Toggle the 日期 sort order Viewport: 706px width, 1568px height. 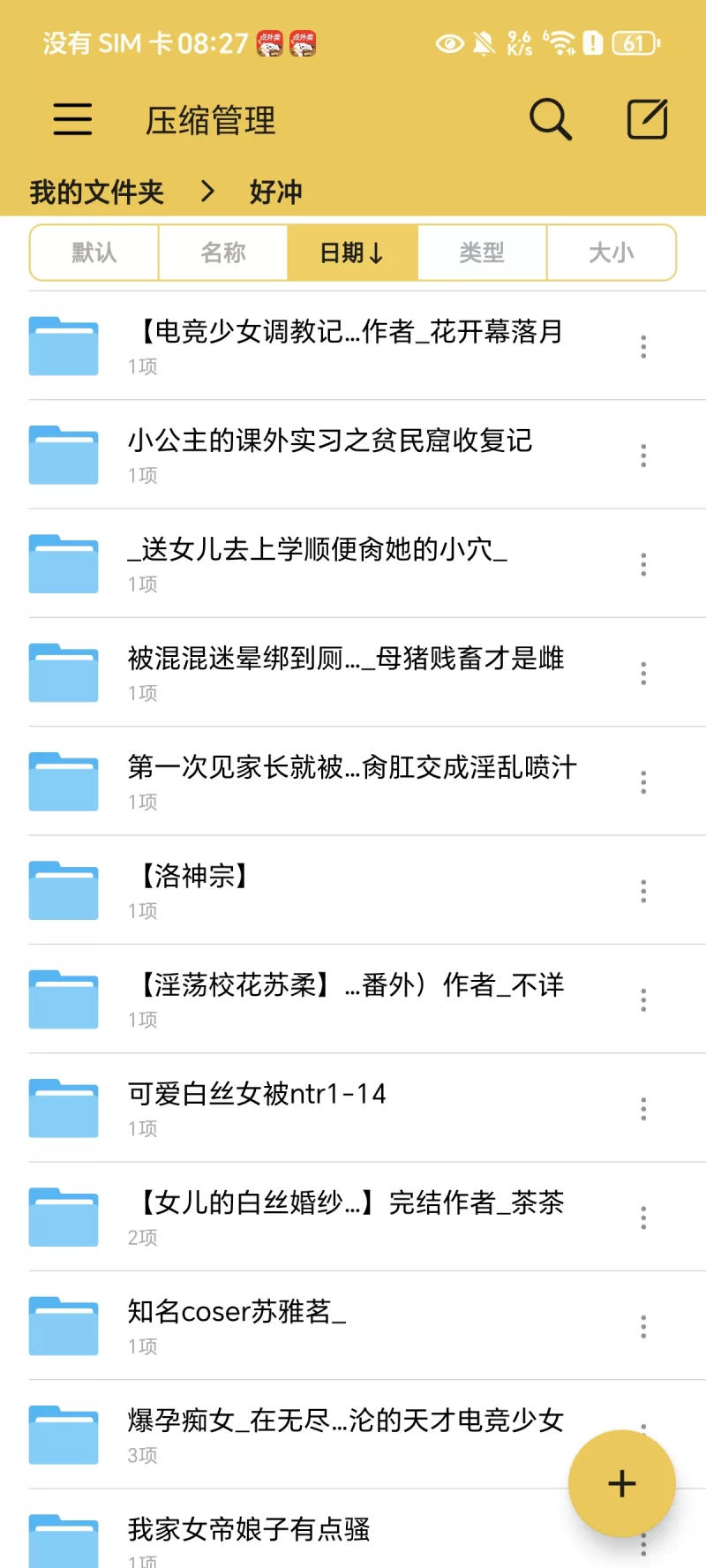[352, 253]
